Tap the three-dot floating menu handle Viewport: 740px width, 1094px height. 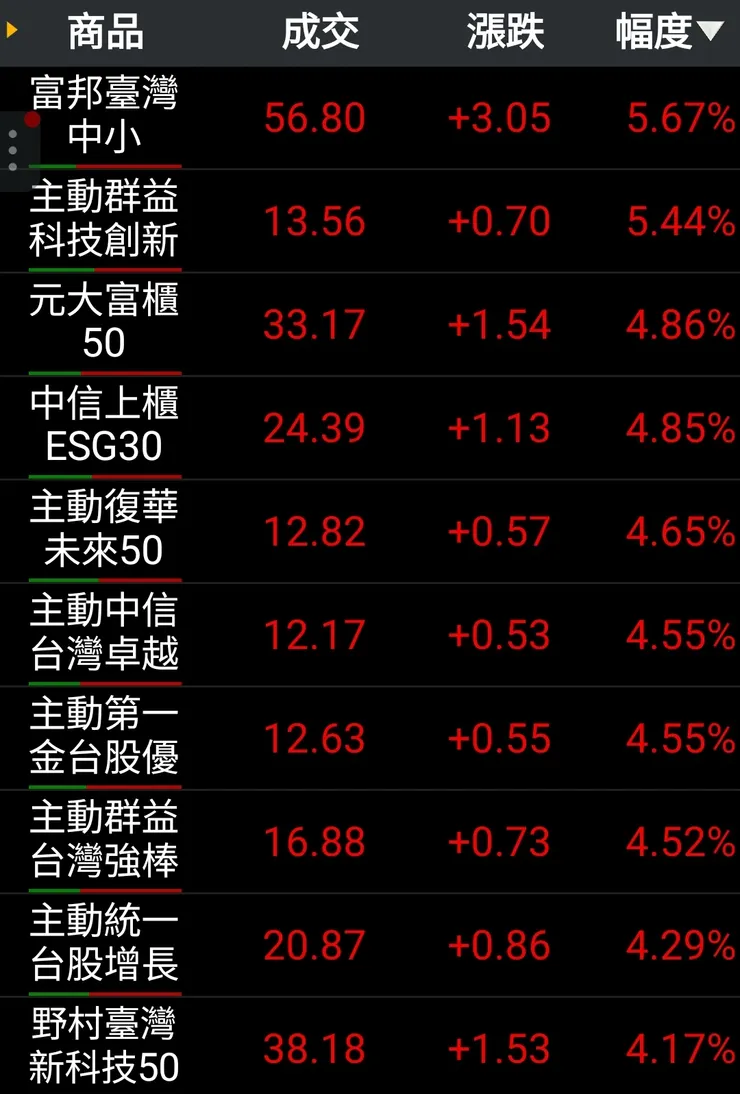[x=14, y=150]
